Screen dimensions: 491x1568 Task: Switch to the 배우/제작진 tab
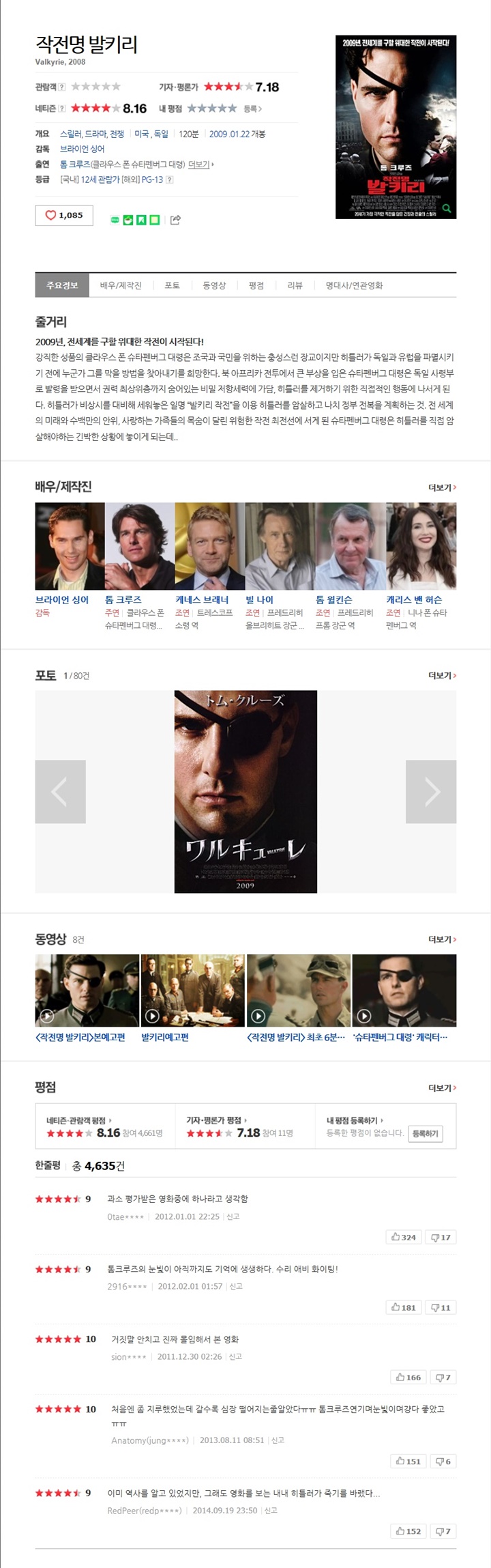(121, 285)
